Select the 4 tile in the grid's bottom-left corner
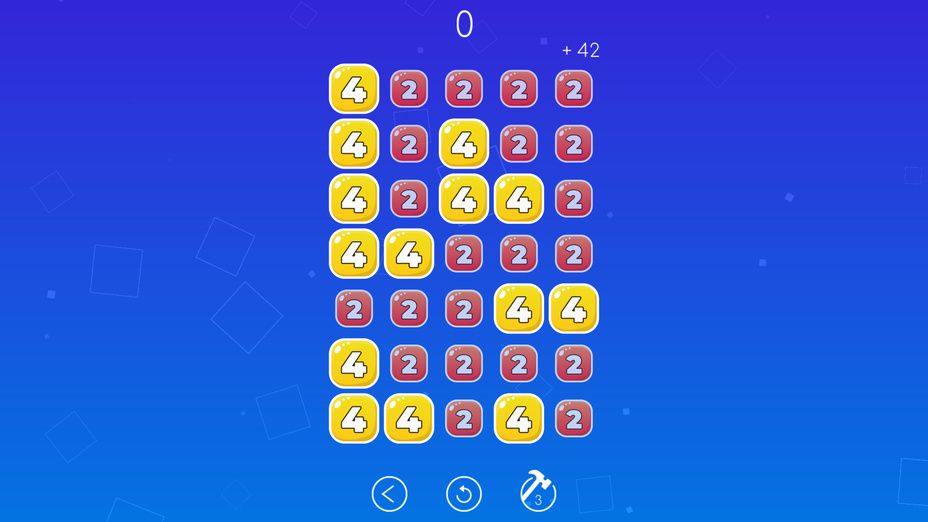 pyautogui.click(x=354, y=418)
